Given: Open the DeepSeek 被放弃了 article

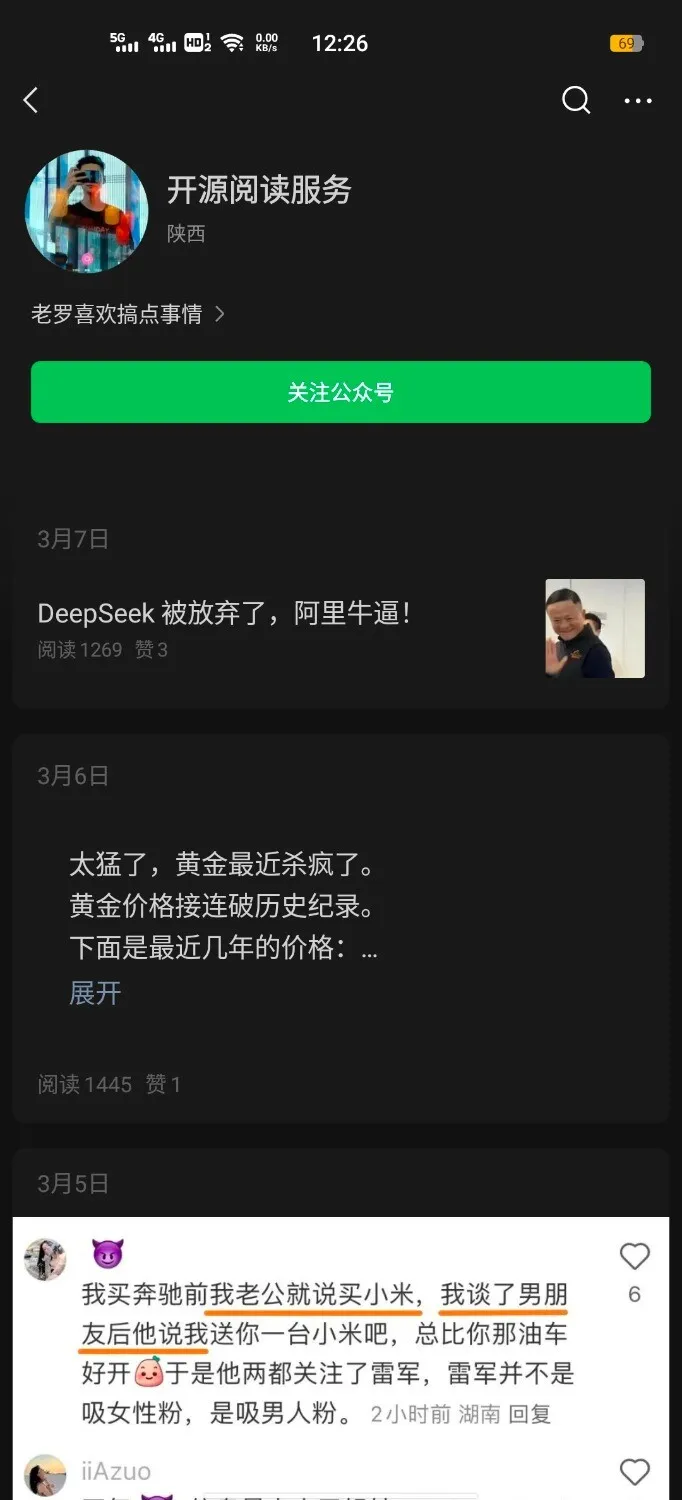Looking at the screenshot, I should (224, 613).
